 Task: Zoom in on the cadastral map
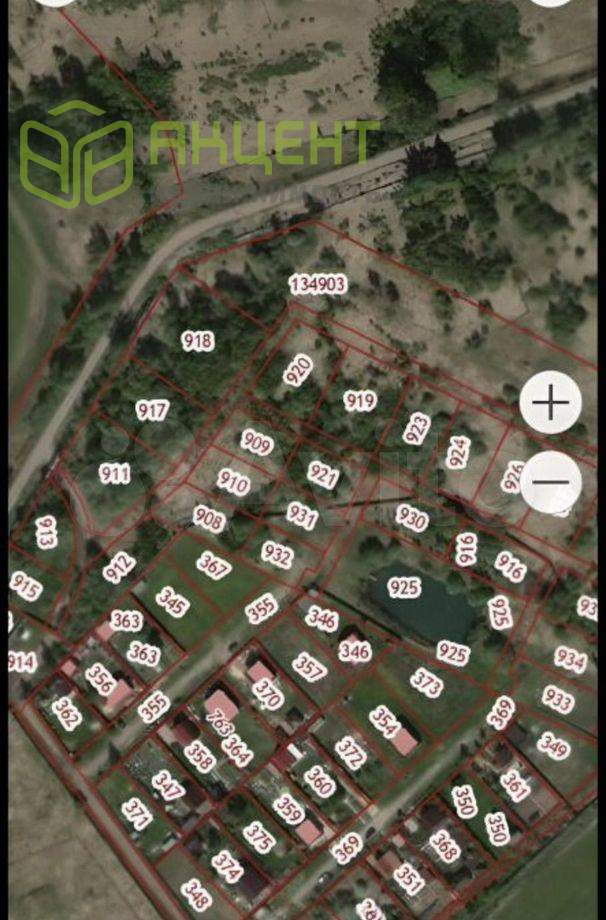point(550,403)
